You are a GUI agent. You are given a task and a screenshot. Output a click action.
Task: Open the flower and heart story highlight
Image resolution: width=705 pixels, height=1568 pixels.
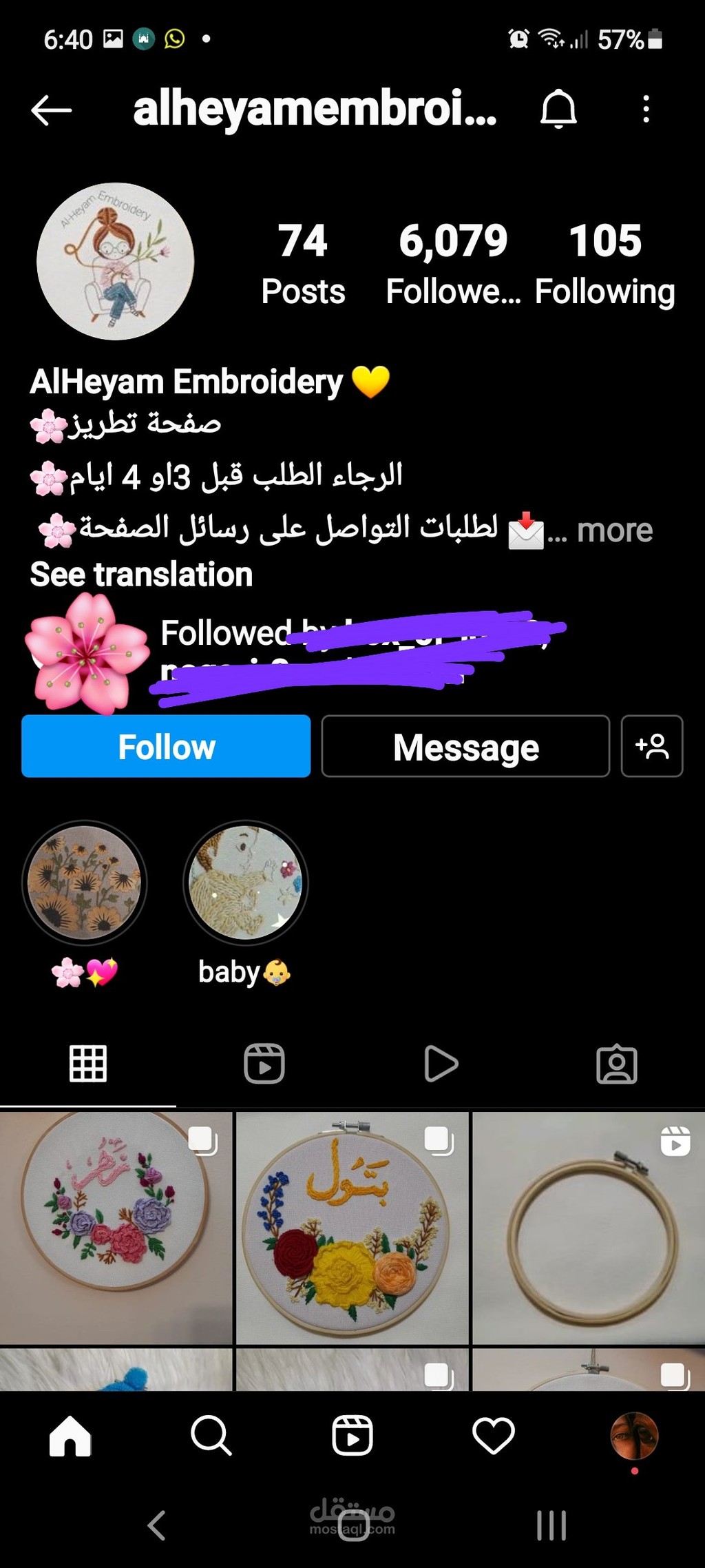(x=85, y=883)
